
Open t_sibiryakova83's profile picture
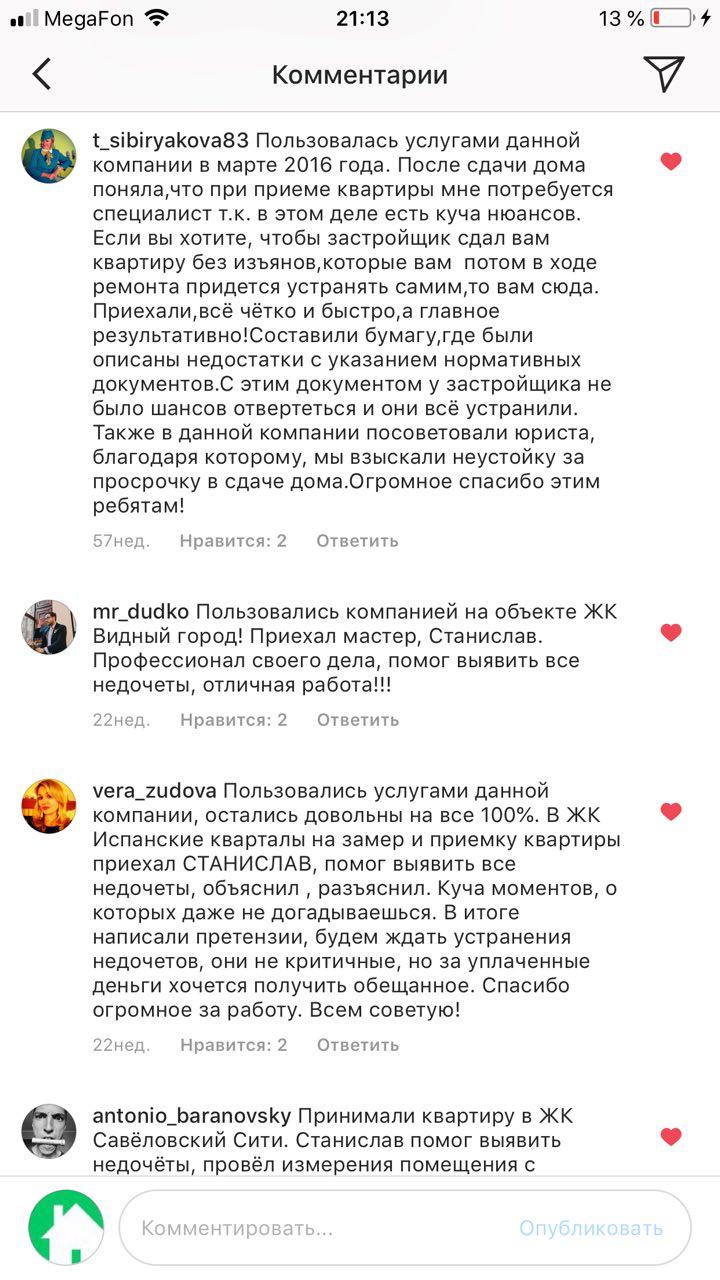[49, 156]
